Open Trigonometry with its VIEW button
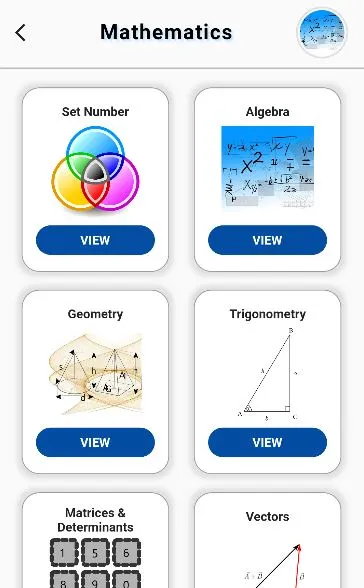 coord(267,442)
